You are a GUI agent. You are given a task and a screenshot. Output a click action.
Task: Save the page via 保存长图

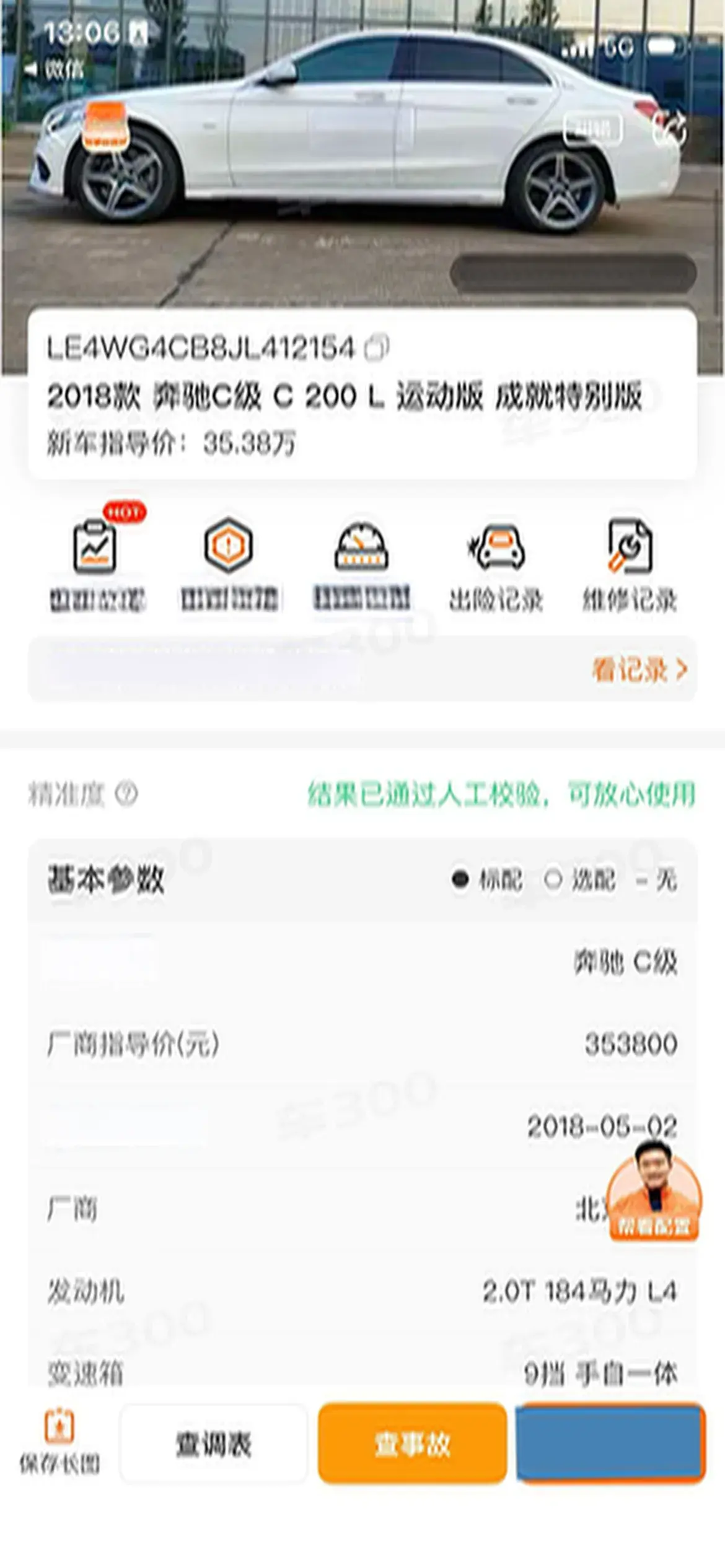59,1443
